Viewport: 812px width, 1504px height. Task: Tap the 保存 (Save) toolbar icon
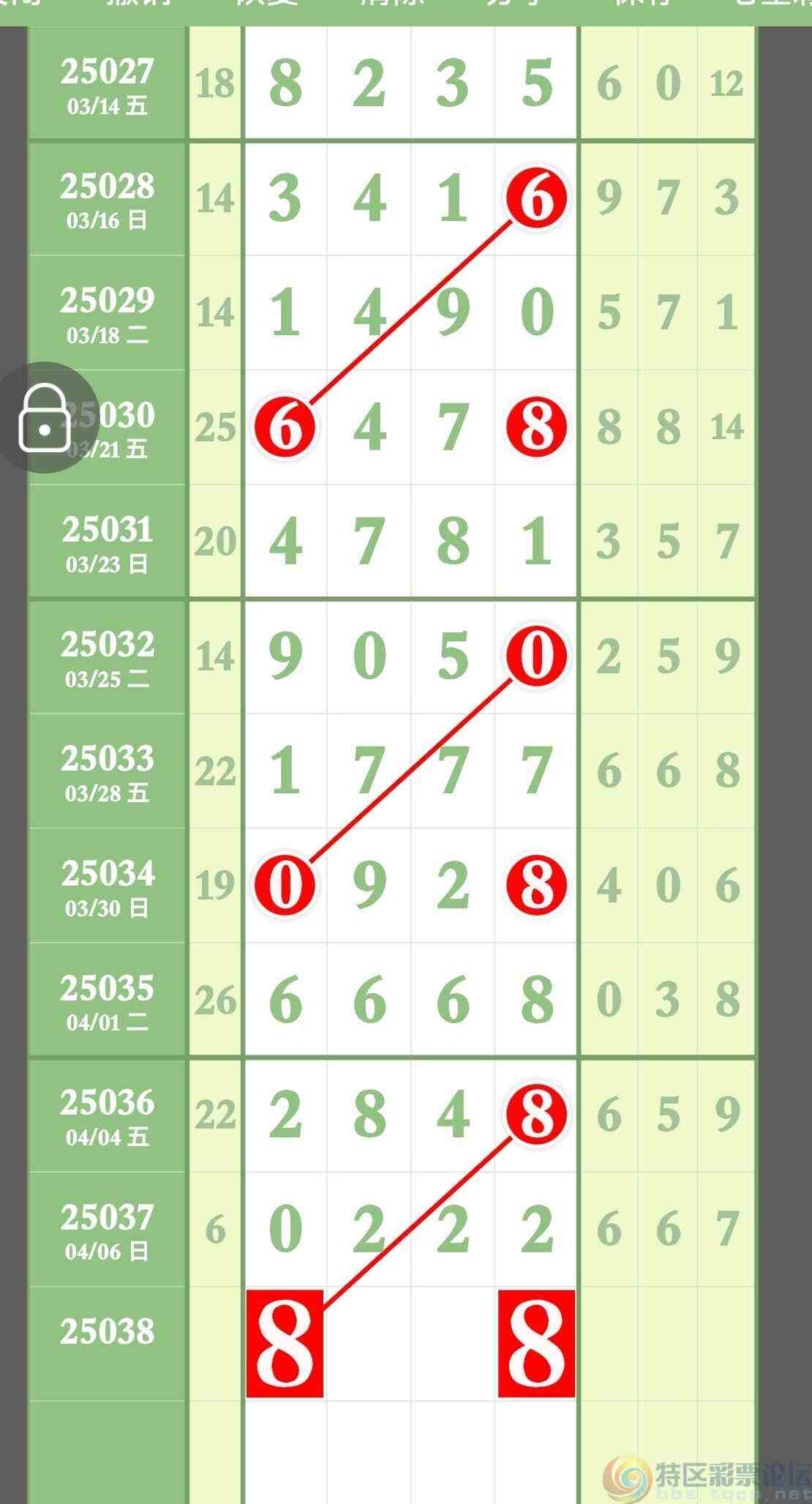(x=644, y=7)
